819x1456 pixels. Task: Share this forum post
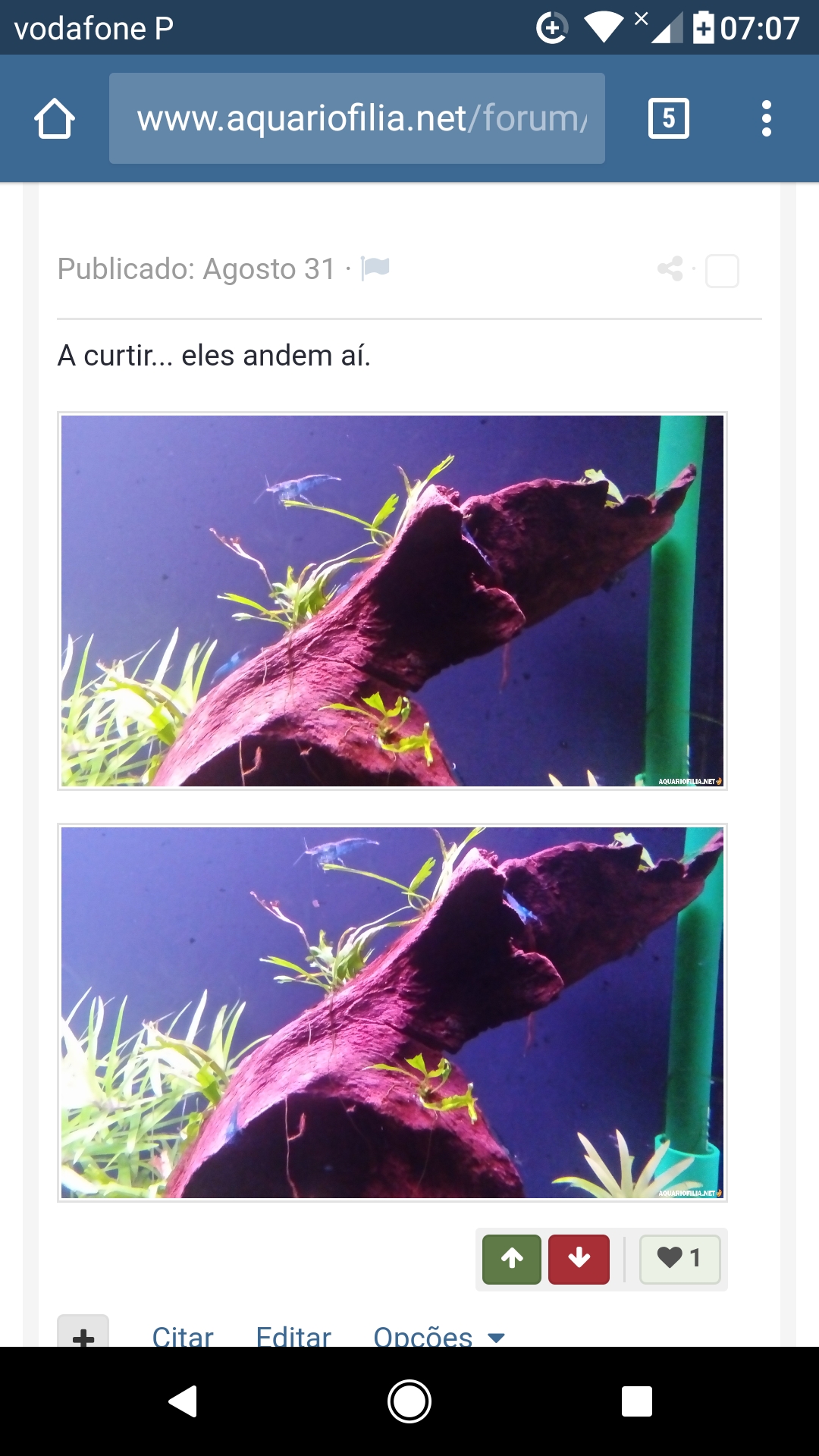click(670, 268)
